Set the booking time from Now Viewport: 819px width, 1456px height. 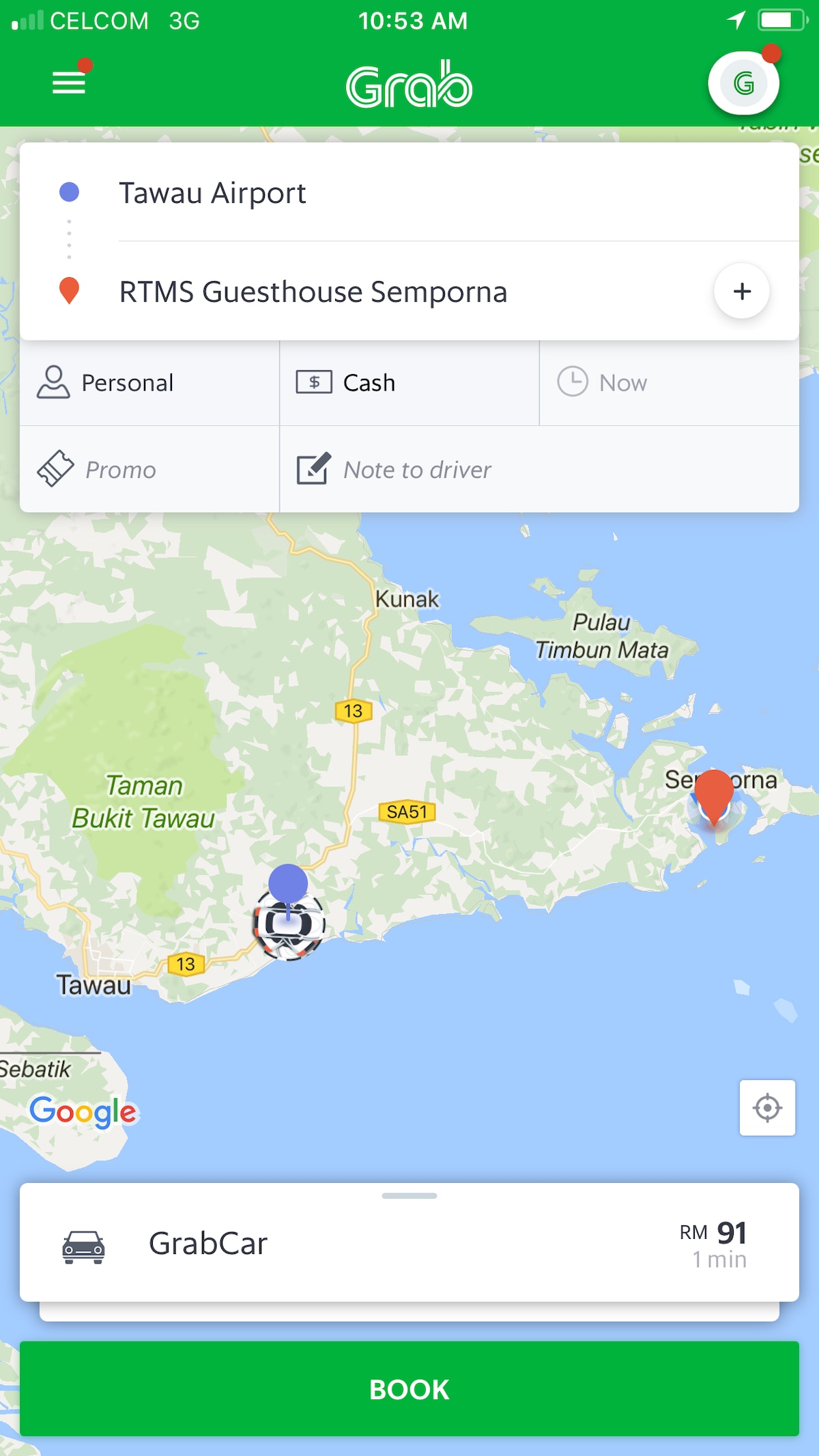(669, 383)
